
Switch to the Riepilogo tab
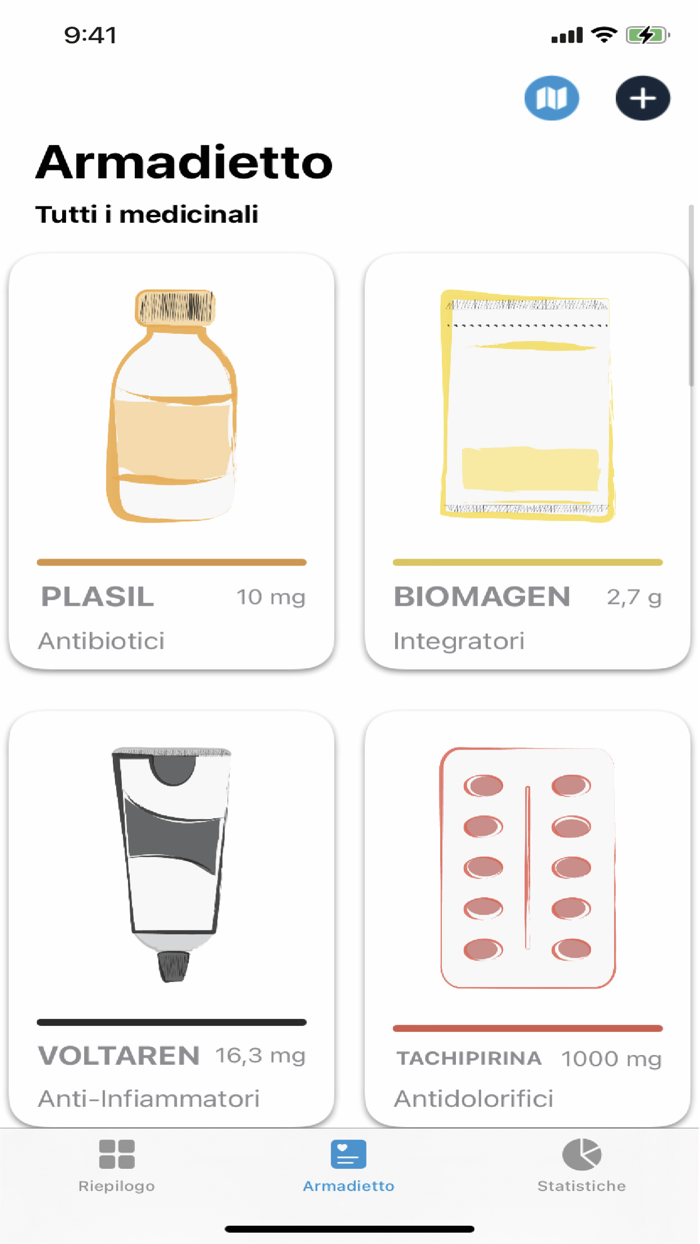(x=117, y=1166)
